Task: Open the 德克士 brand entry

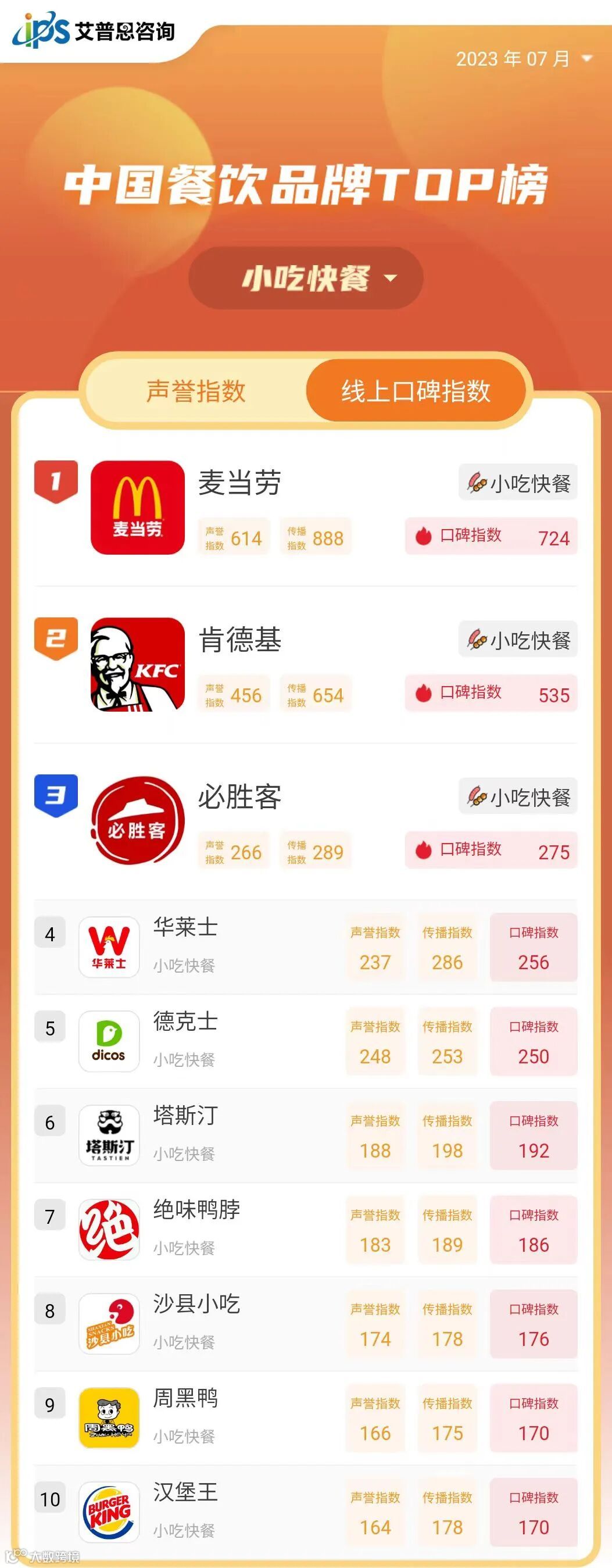Action: tap(185, 1023)
